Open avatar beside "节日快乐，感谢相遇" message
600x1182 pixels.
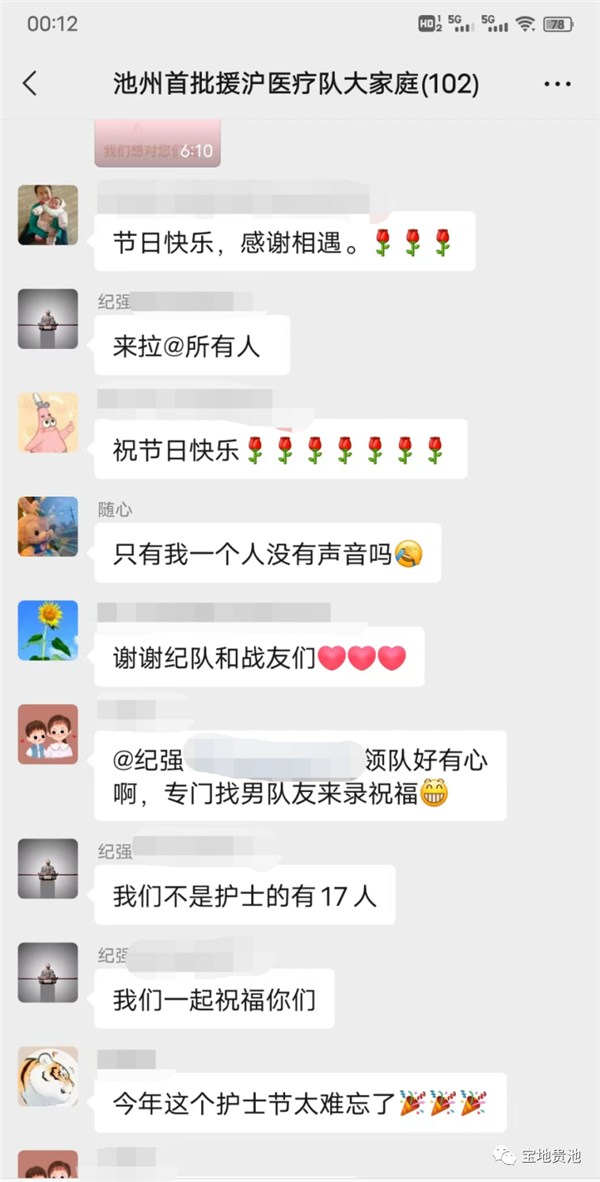(x=48, y=214)
